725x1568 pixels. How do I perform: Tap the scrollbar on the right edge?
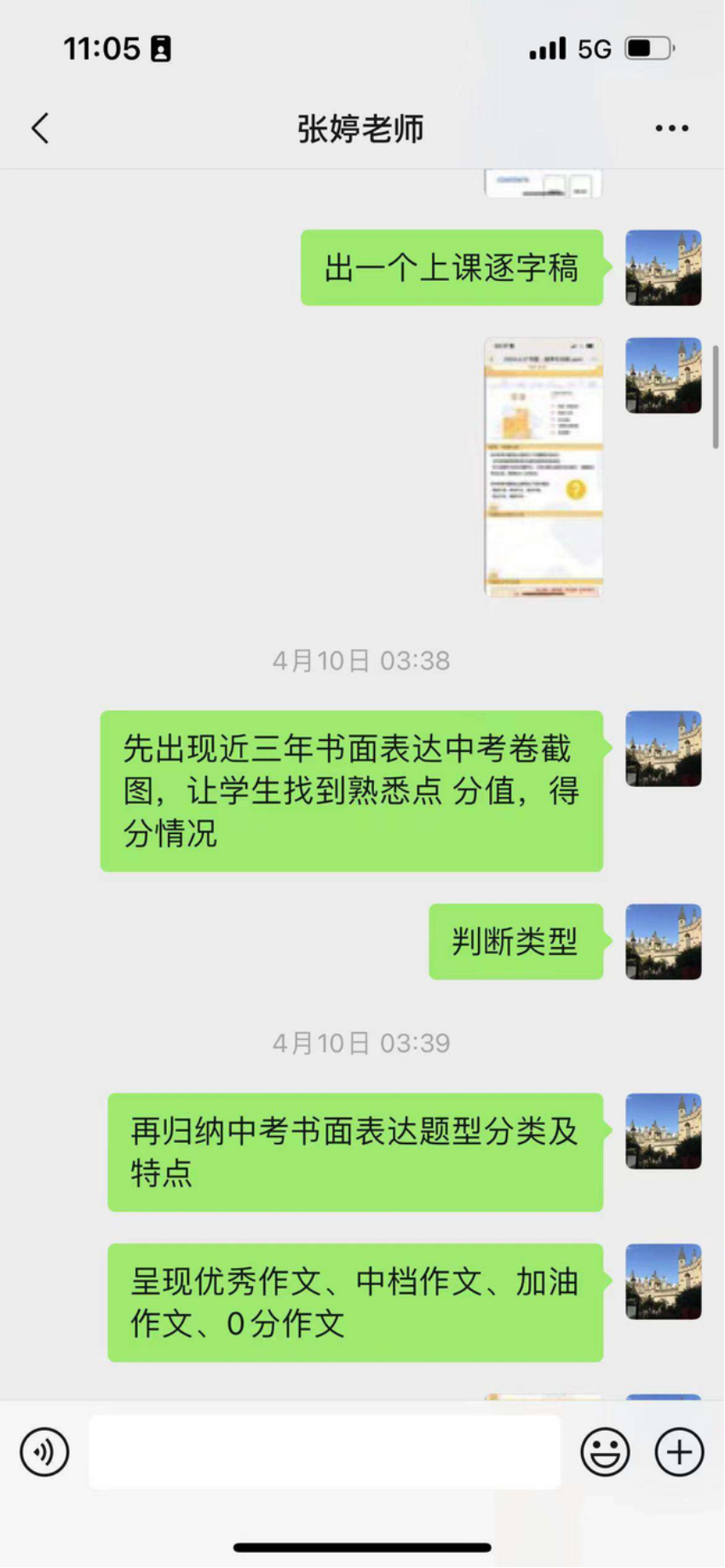point(716,396)
